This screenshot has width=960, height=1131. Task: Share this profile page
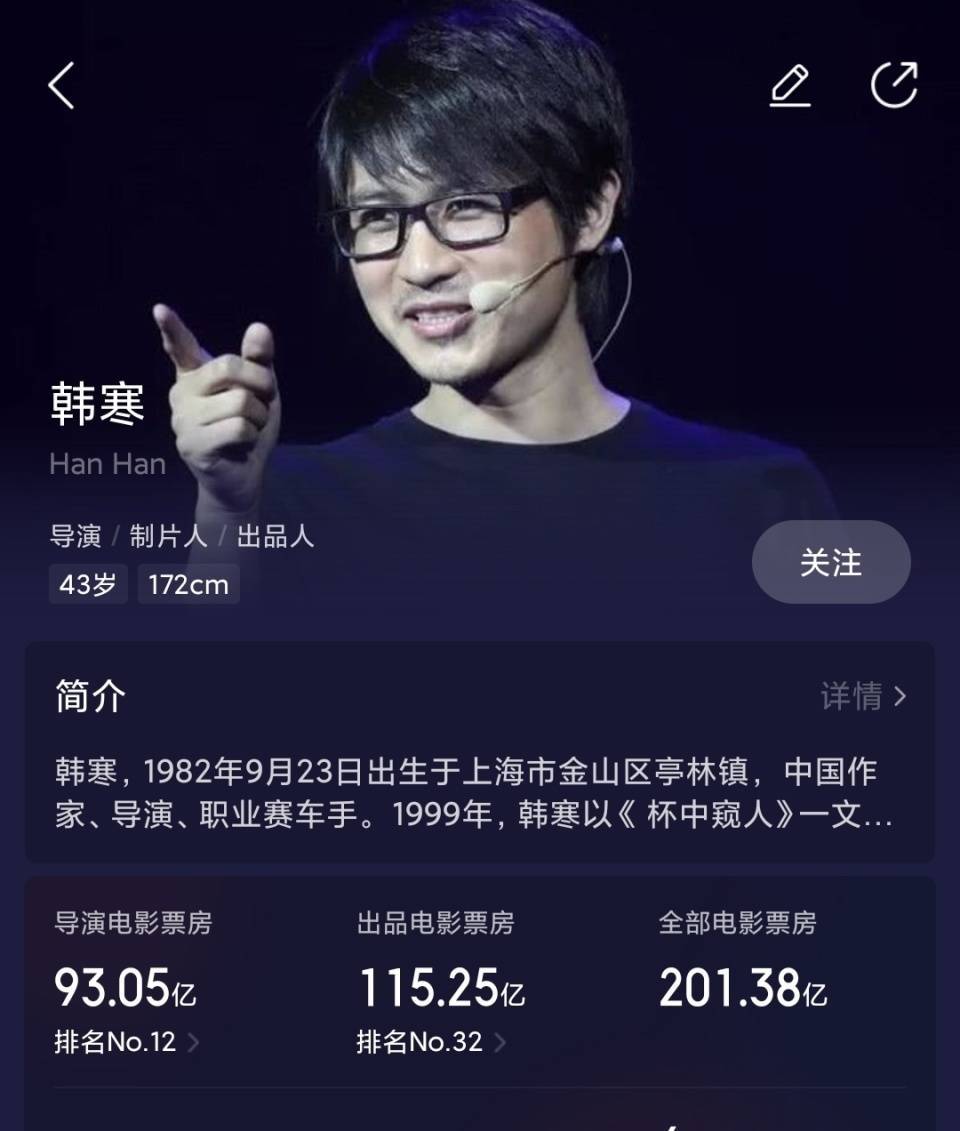click(x=894, y=85)
